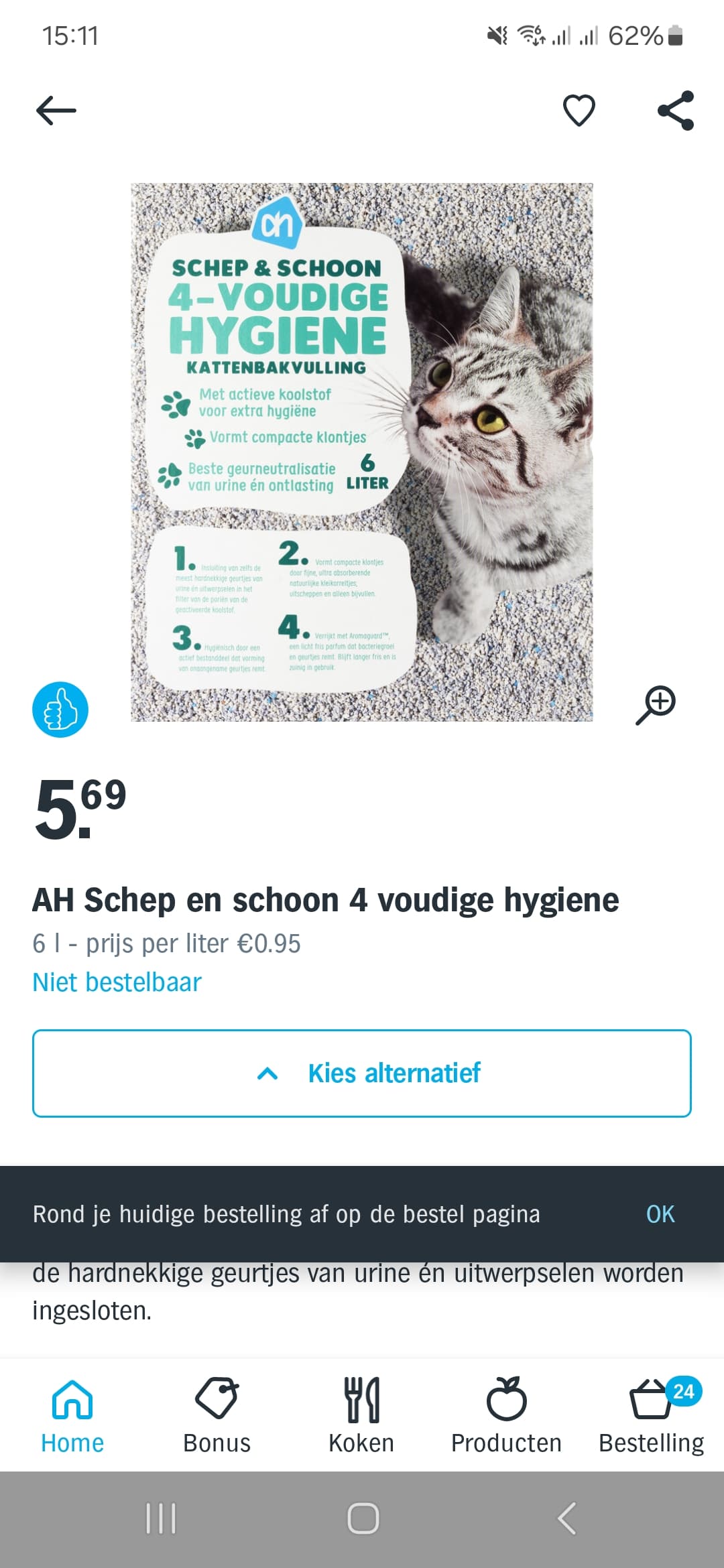
Task: Switch to the Home tab
Action: pyautogui.click(x=72, y=1415)
